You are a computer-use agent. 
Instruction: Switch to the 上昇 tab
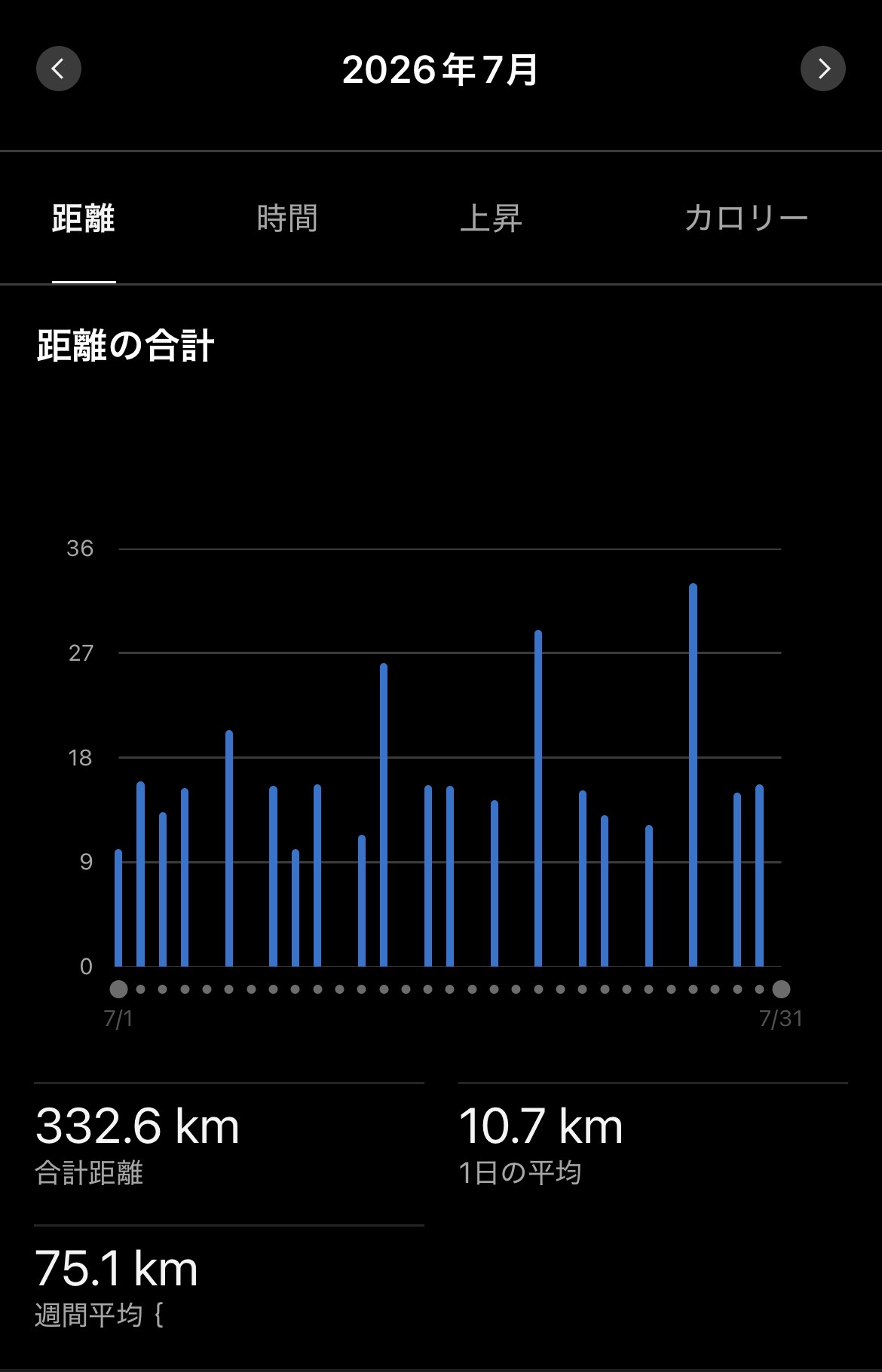coord(491,218)
